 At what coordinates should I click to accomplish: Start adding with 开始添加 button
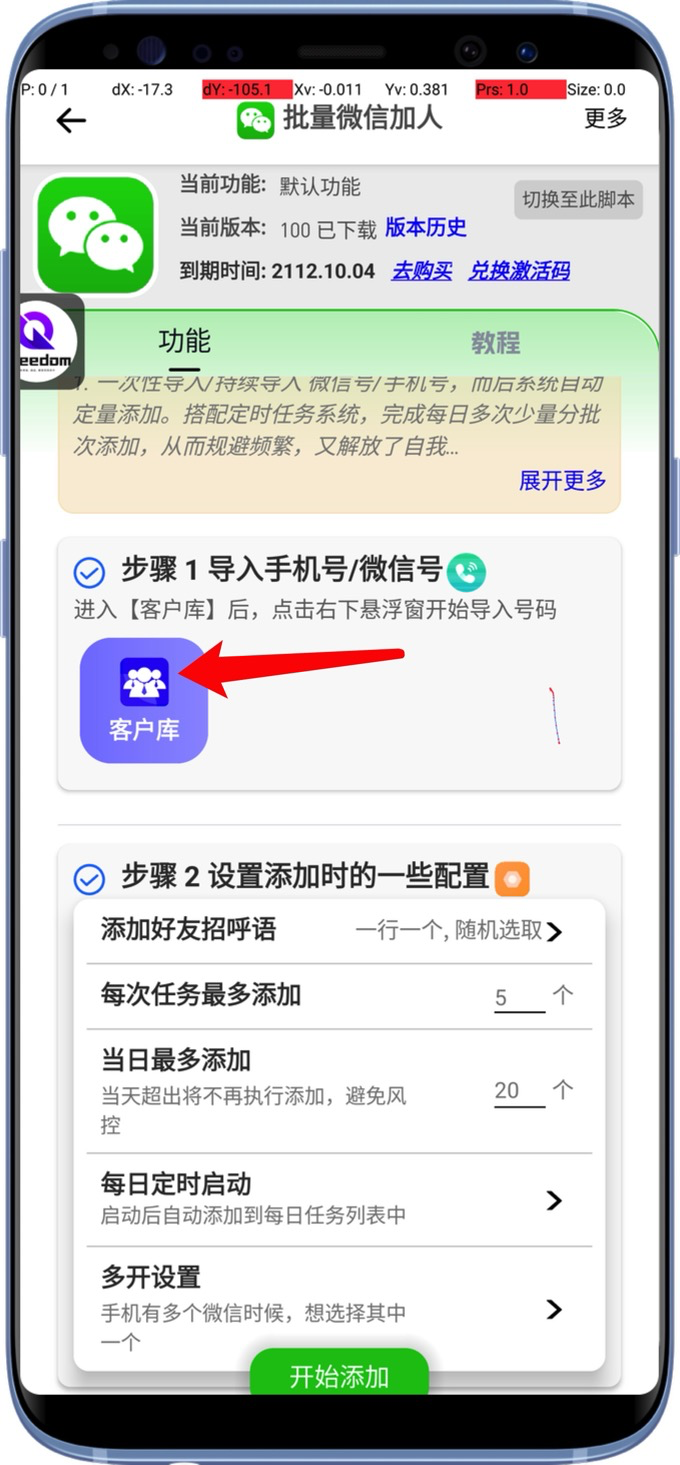point(339,1375)
